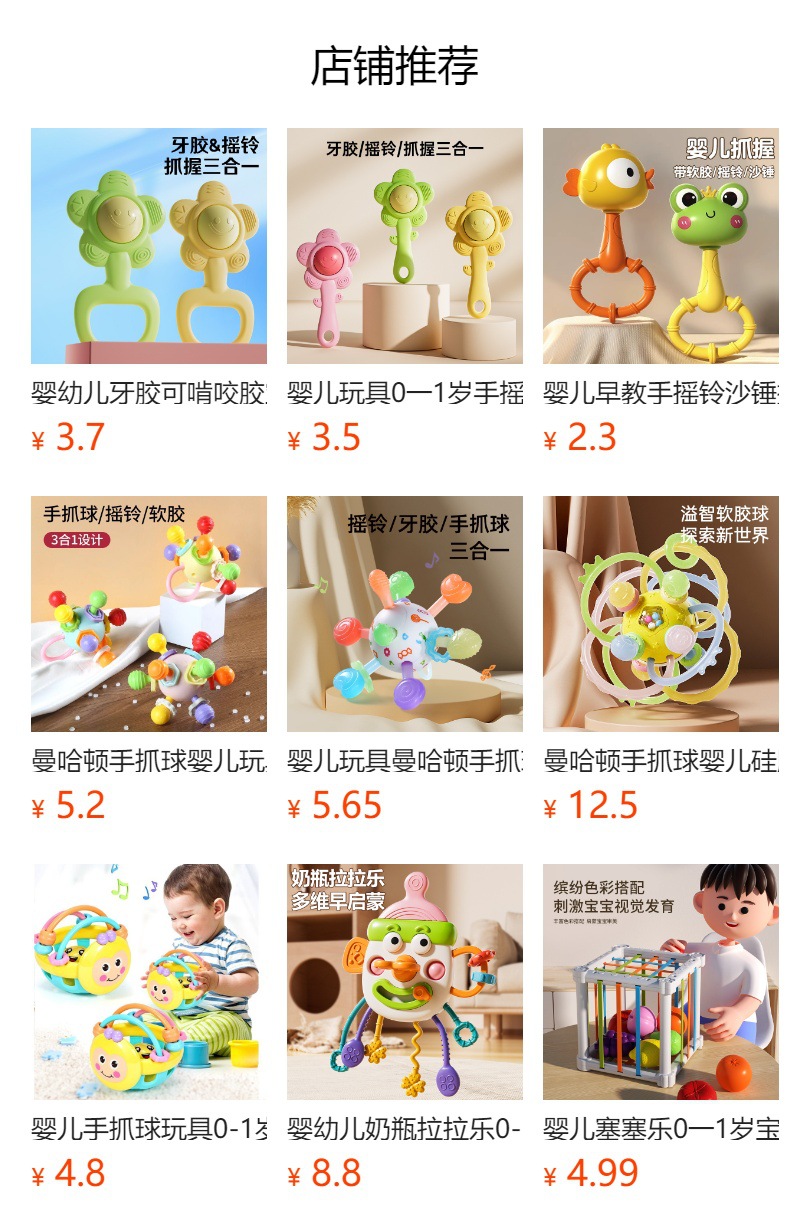Open the ¥8.8 婴幼儿奶瓶拉拉乐 product
Image resolution: width=790 pixels, height=1232 pixels.
coord(404,982)
